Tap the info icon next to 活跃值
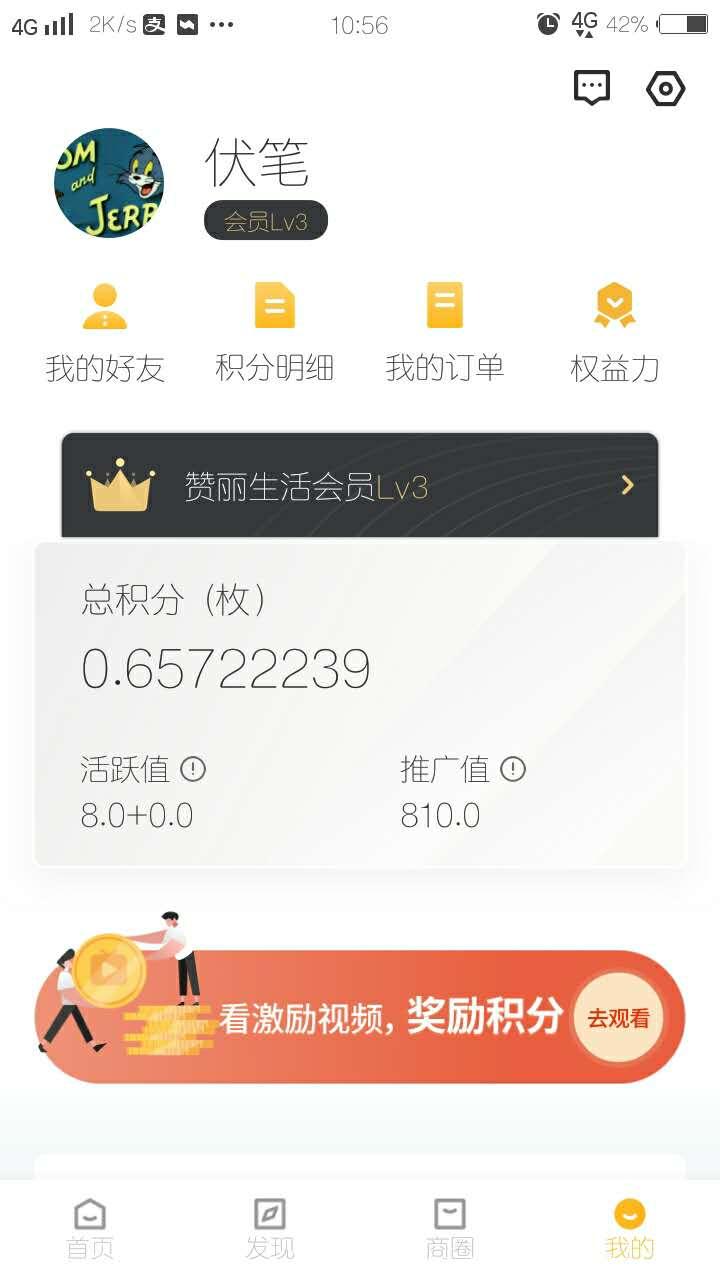This screenshot has width=720, height=1280. point(194,770)
